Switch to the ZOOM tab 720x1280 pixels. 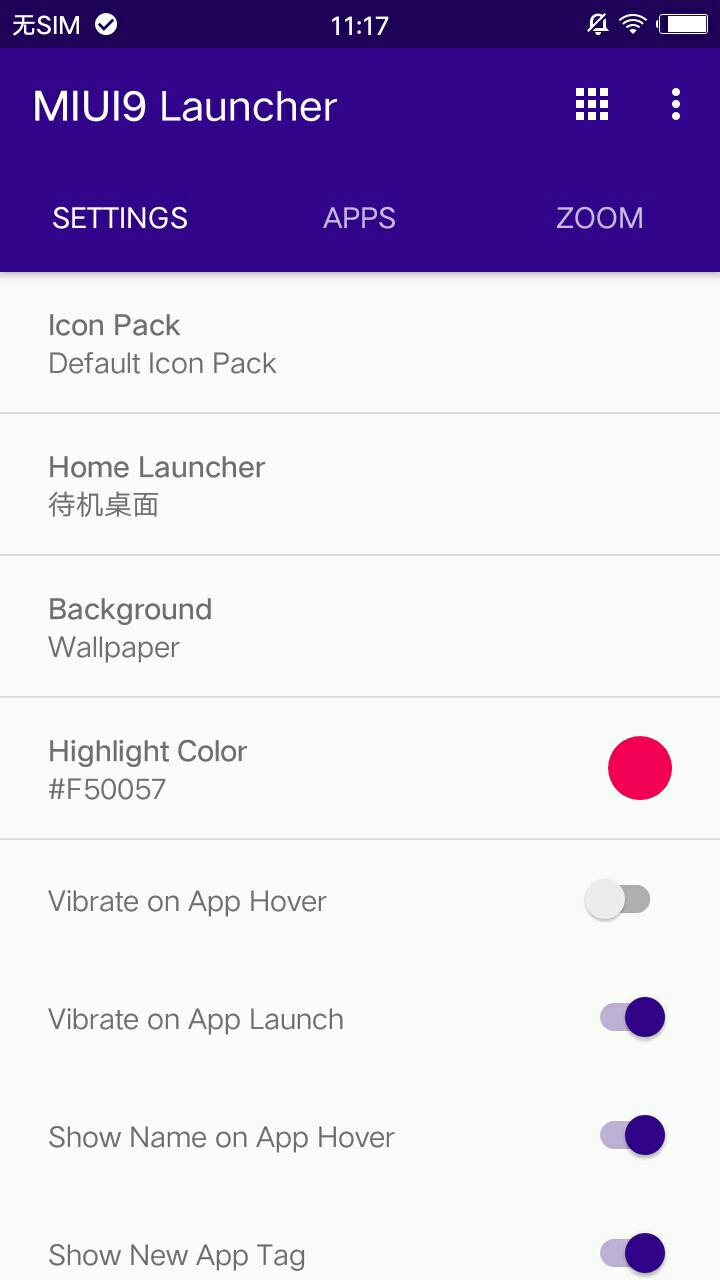pos(600,218)
